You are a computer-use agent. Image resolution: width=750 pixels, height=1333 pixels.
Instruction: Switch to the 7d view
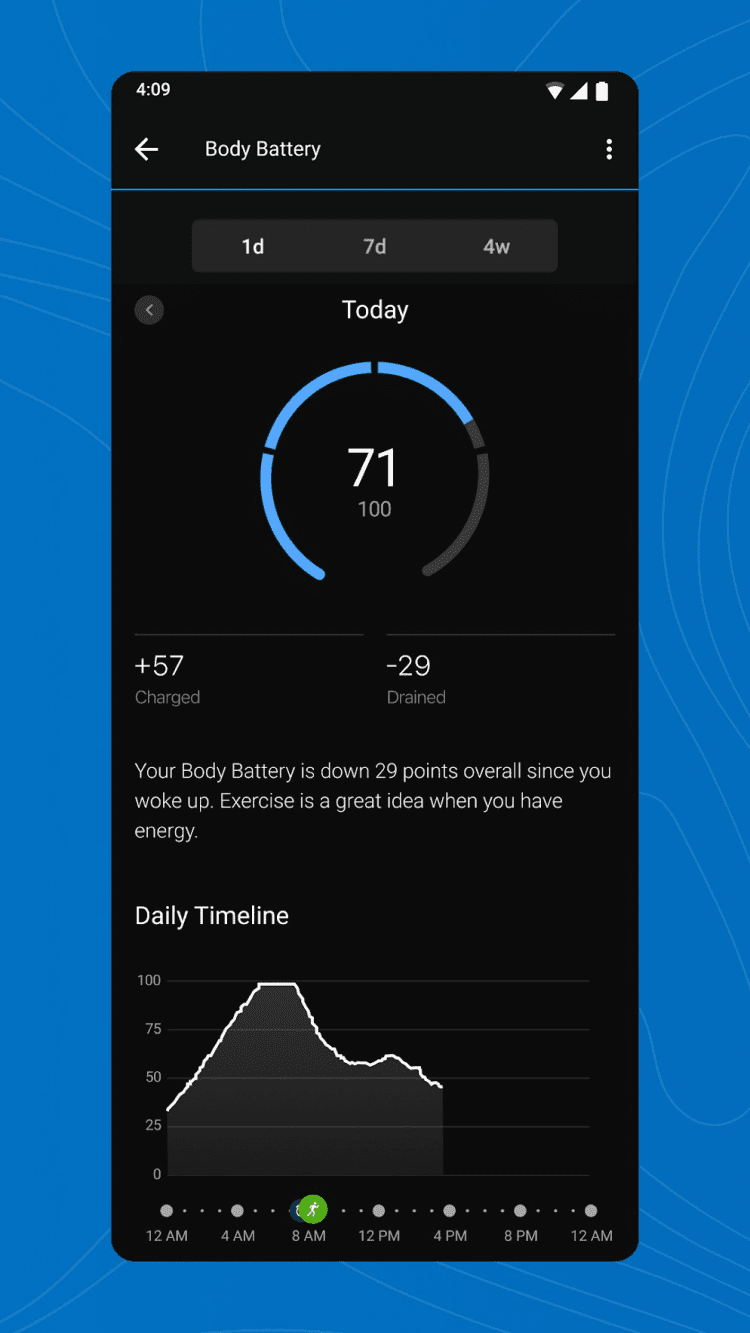pyautogui.click(x=375, y=246)
